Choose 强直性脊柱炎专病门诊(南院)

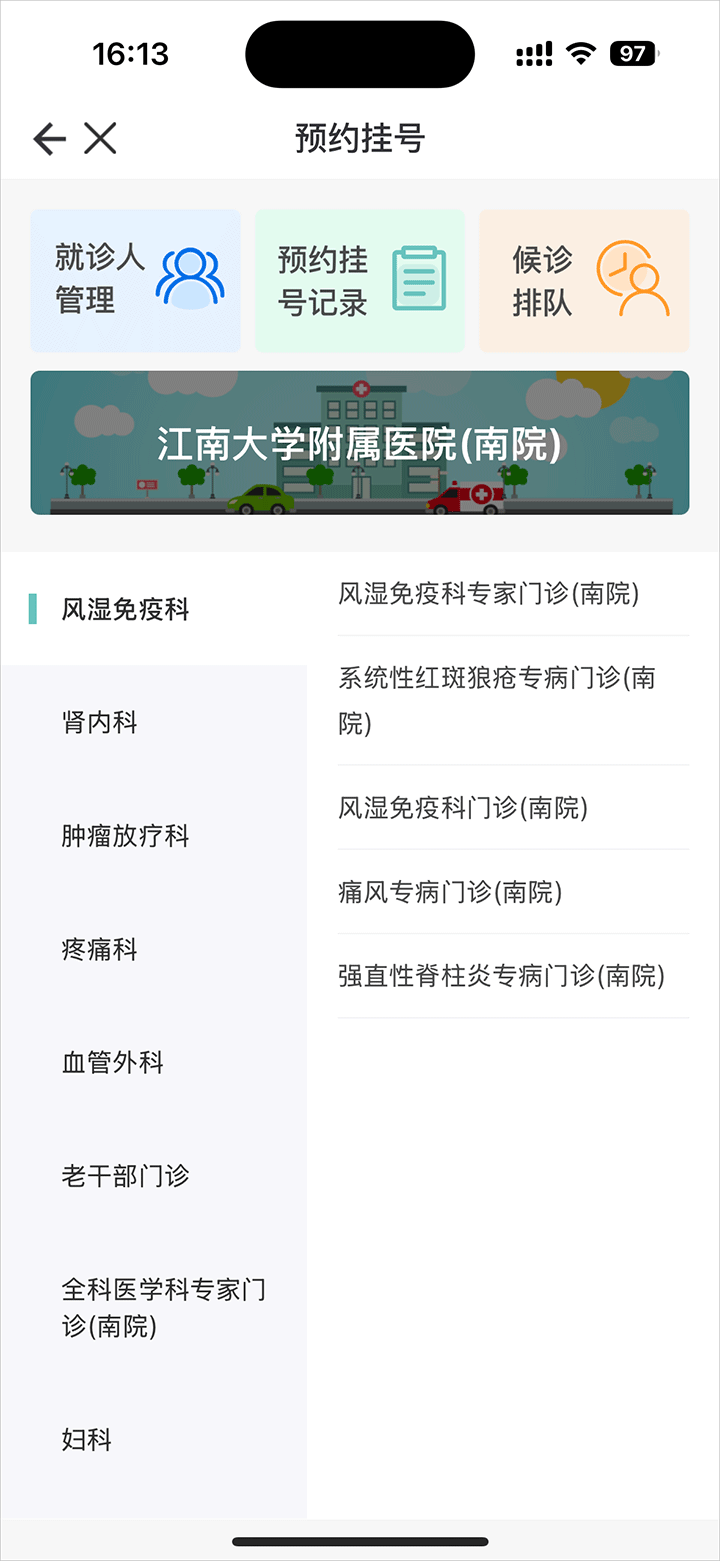[x=502, y=975]
